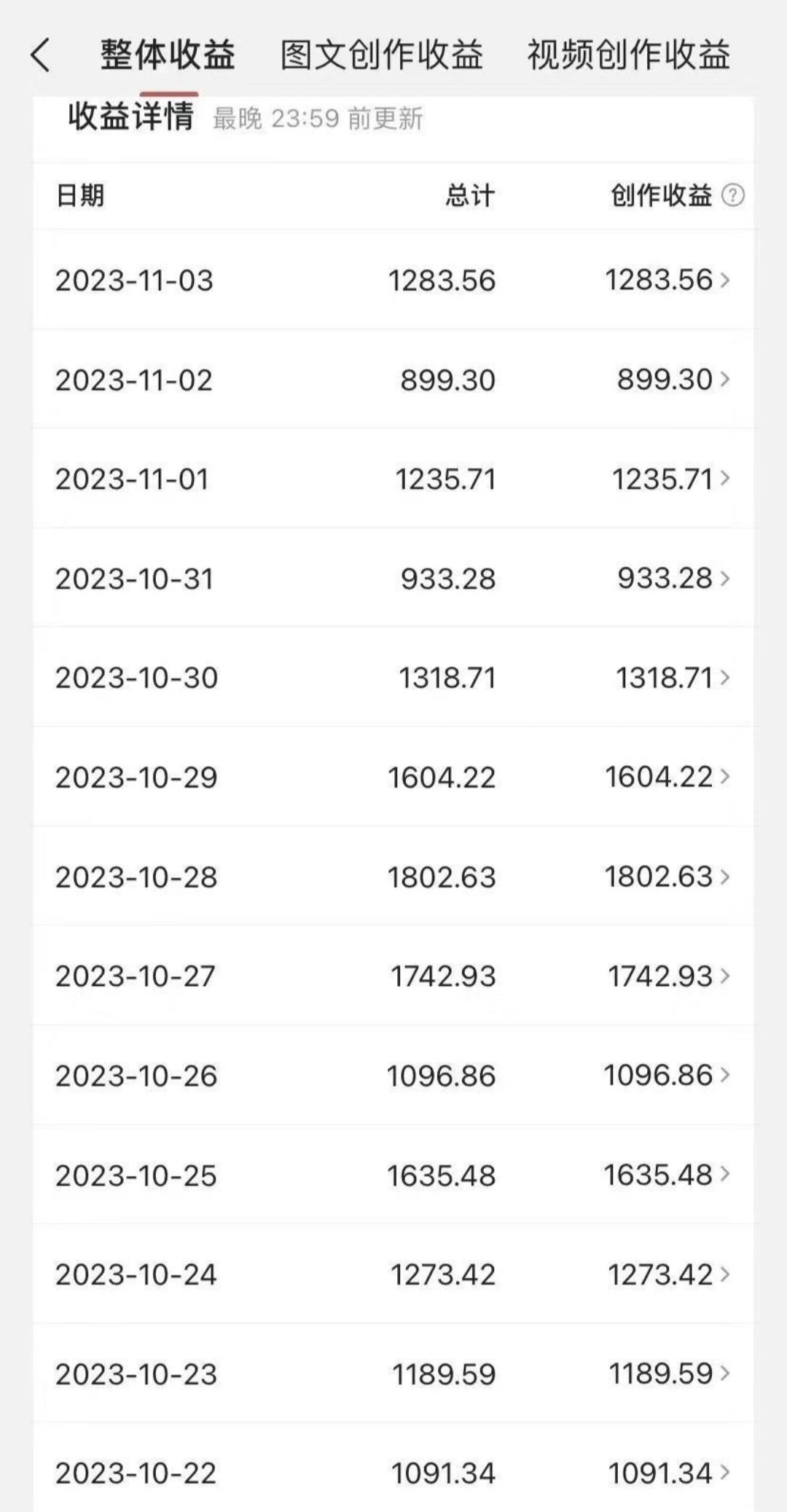Open the 创作收益 help question-mark icon
Viewport: 787px width, 1512px height.
732,195
